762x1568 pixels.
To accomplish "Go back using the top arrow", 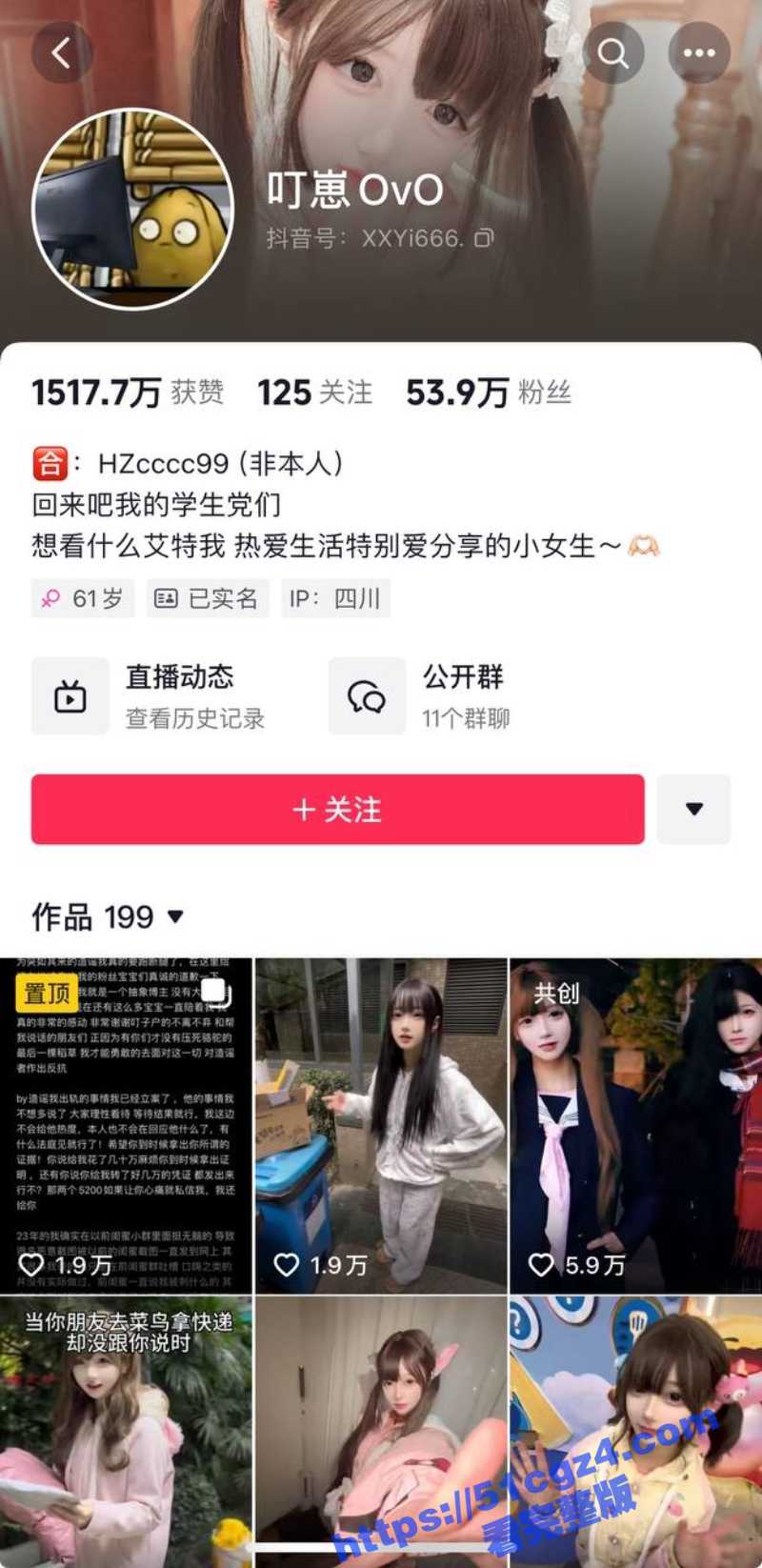I will pos(62,52).
